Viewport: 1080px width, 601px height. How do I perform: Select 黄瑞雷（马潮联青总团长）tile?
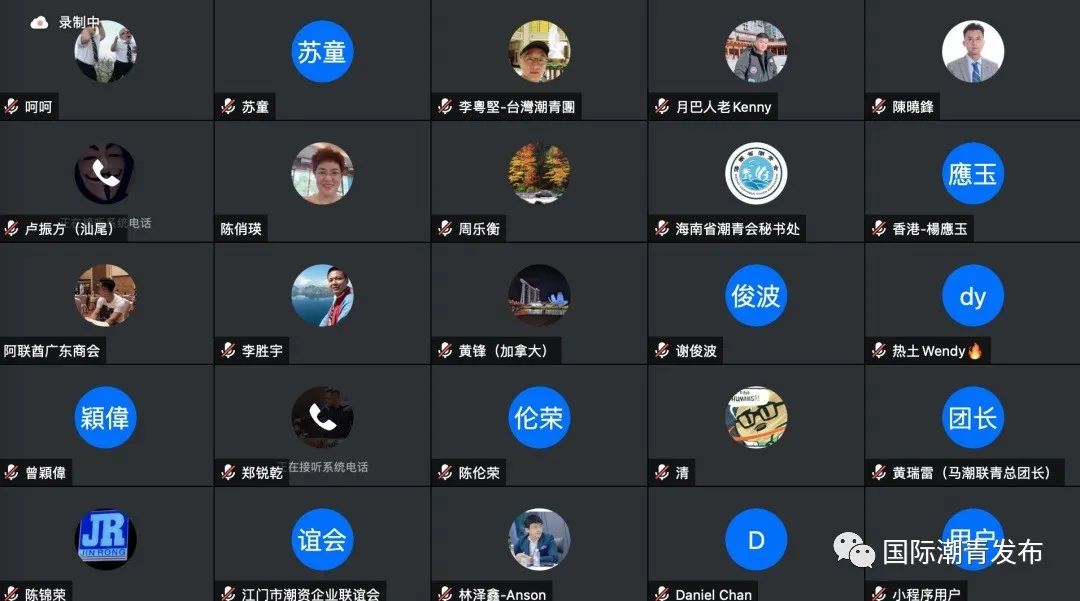[972, 424]
